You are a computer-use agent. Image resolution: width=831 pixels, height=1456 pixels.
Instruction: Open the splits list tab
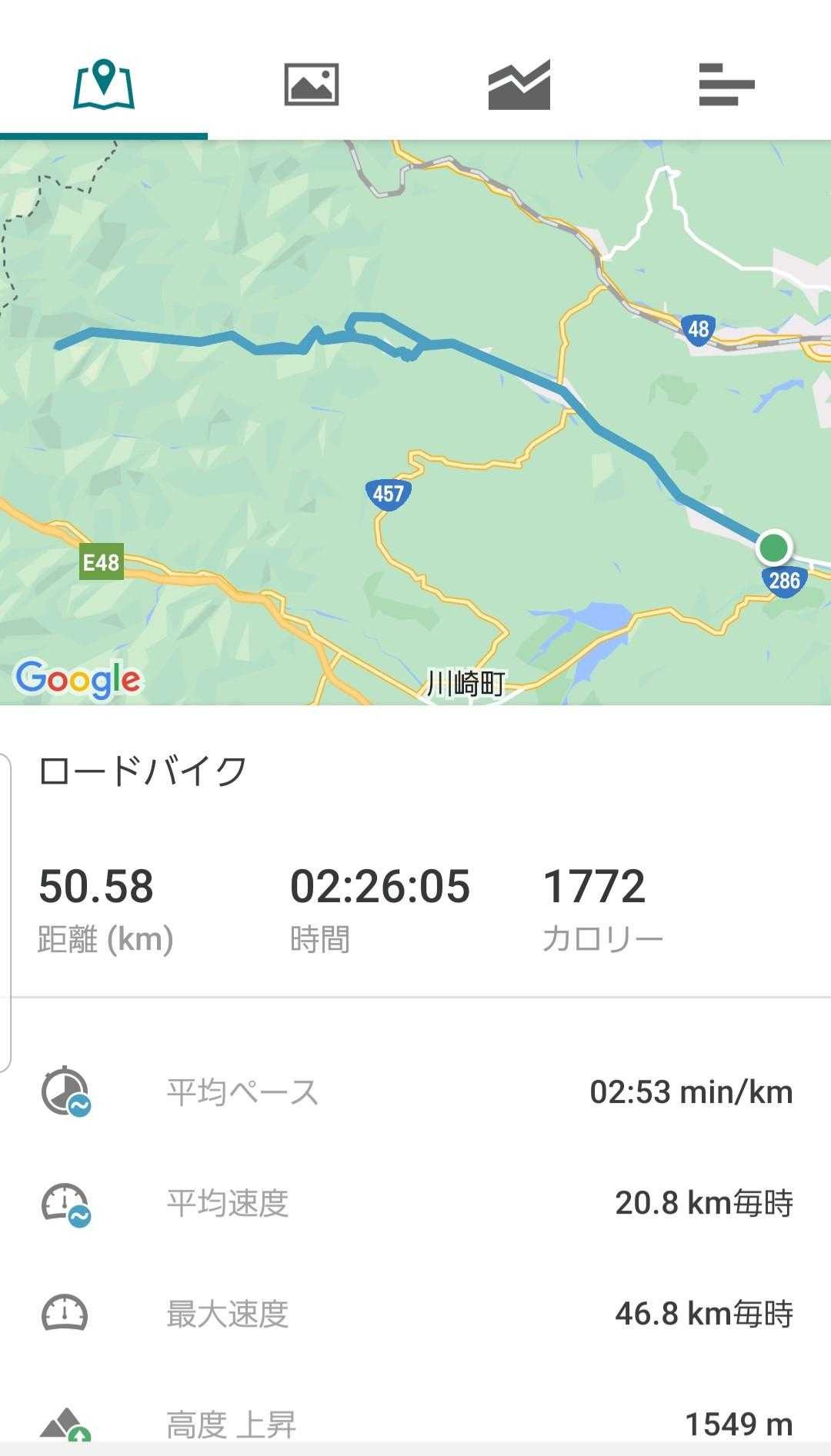(727, 85)
